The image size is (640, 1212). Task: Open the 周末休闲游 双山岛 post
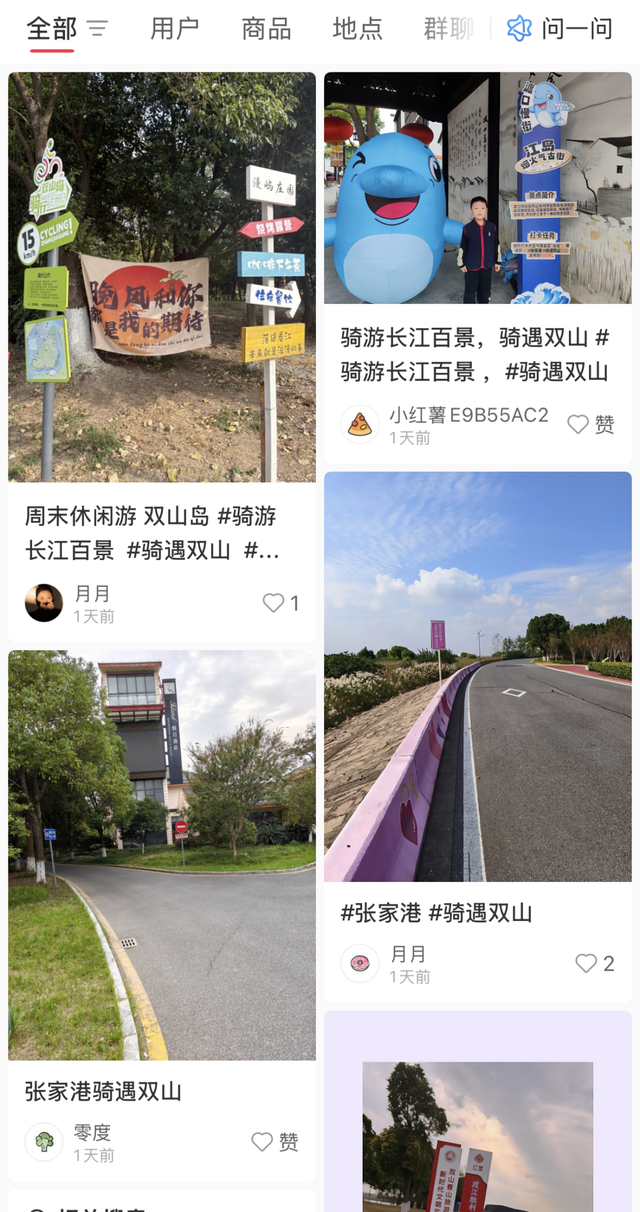162,277
